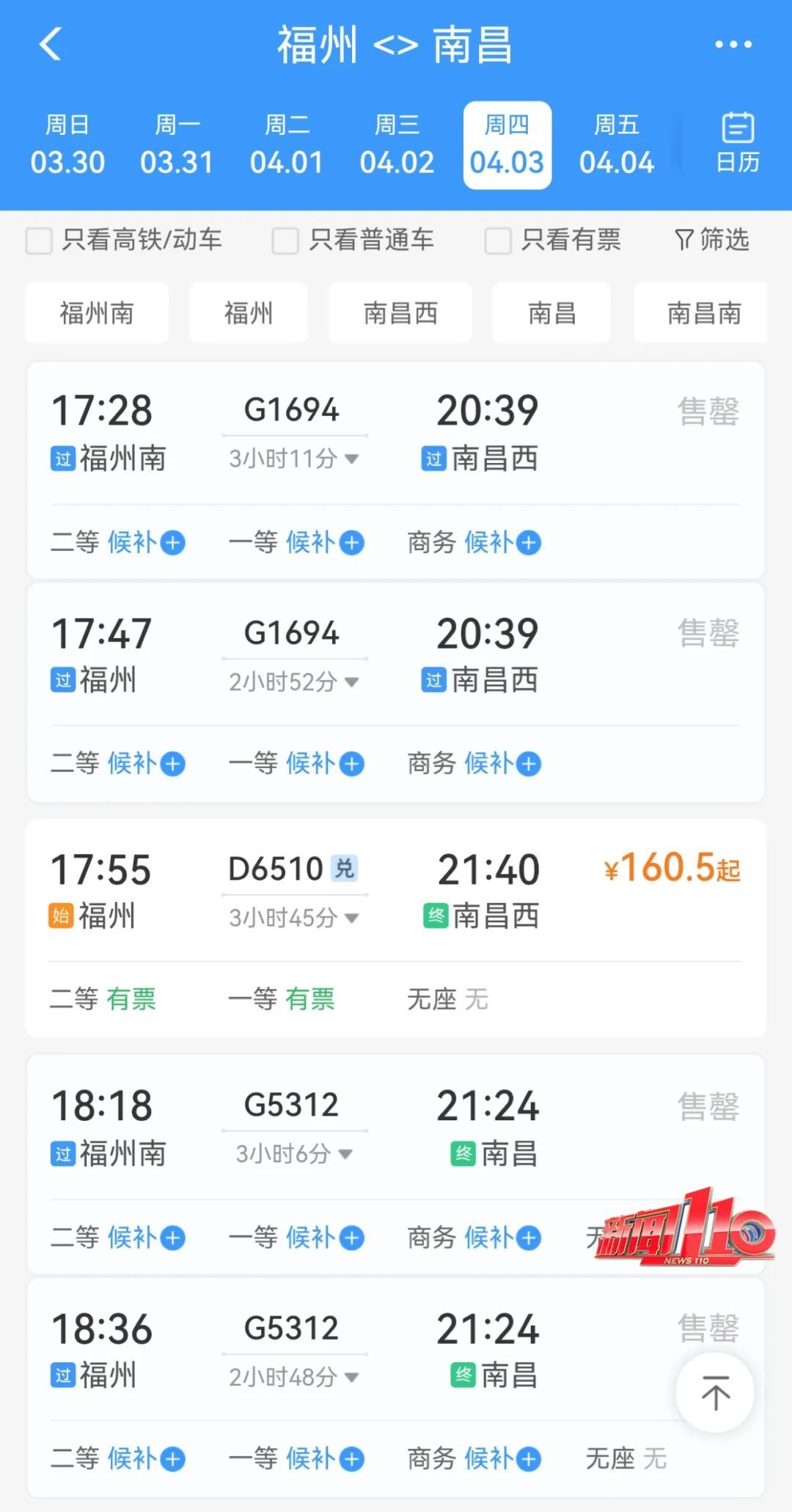The image size is (792, 1512).
Task: Open the 筛选 filter panel
Action: pos(712,240)
